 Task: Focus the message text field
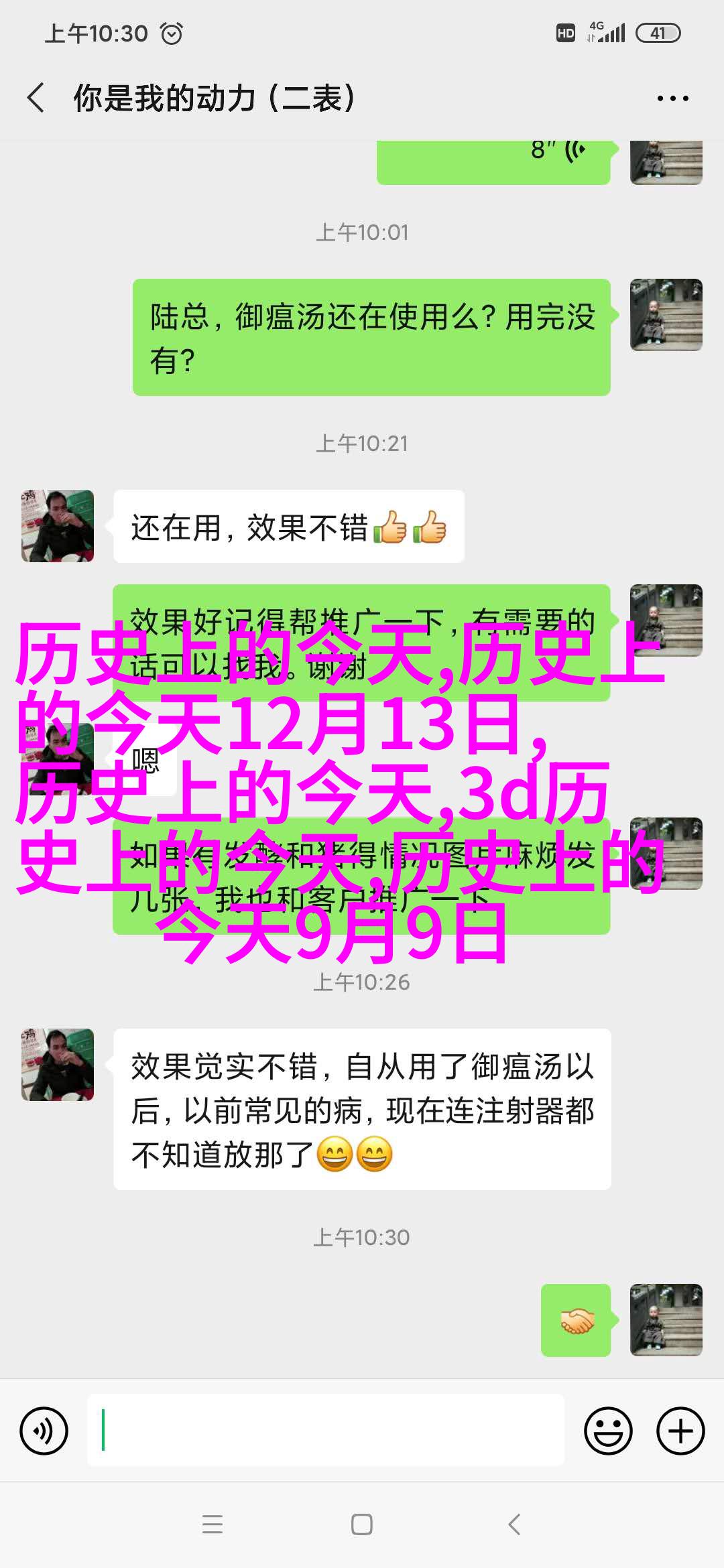[325, 1430]
